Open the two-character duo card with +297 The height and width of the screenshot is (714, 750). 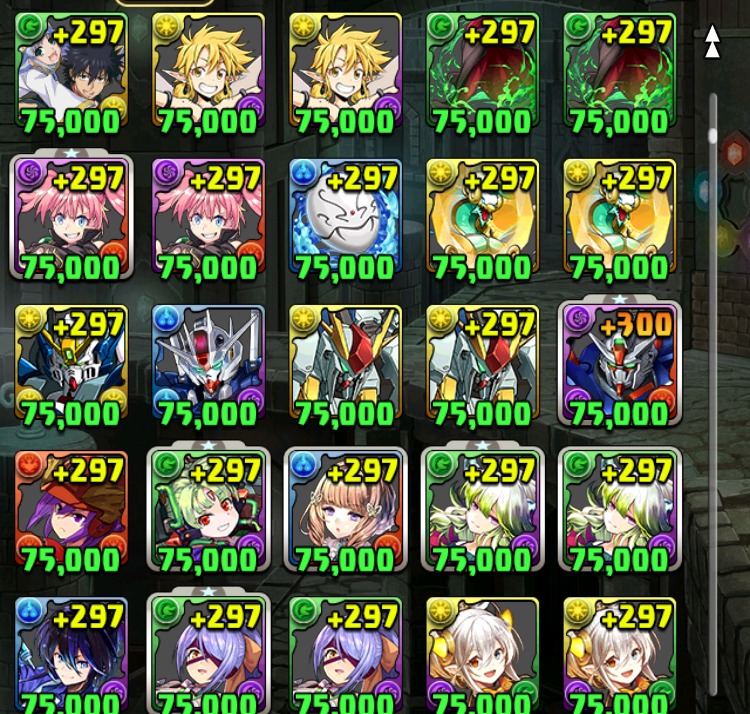71,73
